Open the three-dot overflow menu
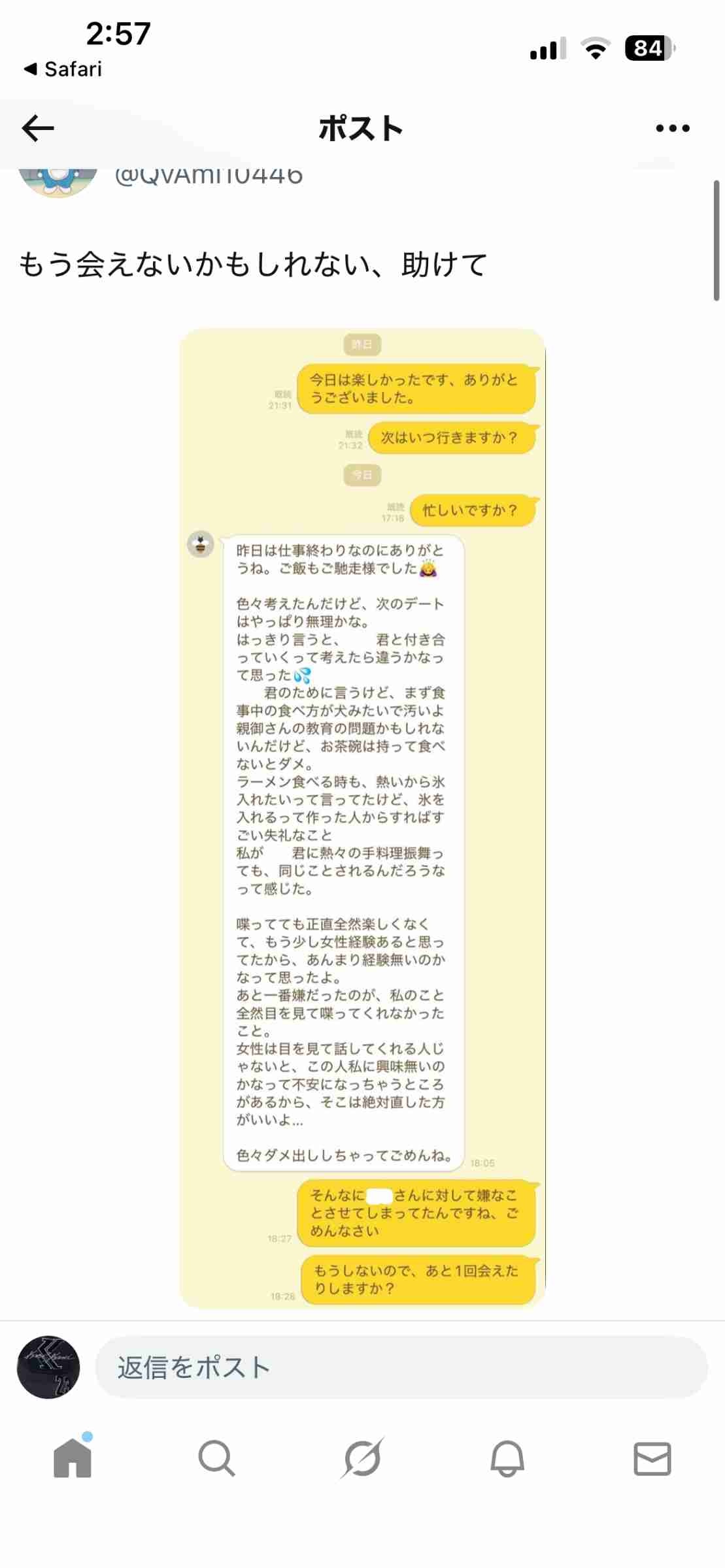725x1568 pixels. (673, 128)
